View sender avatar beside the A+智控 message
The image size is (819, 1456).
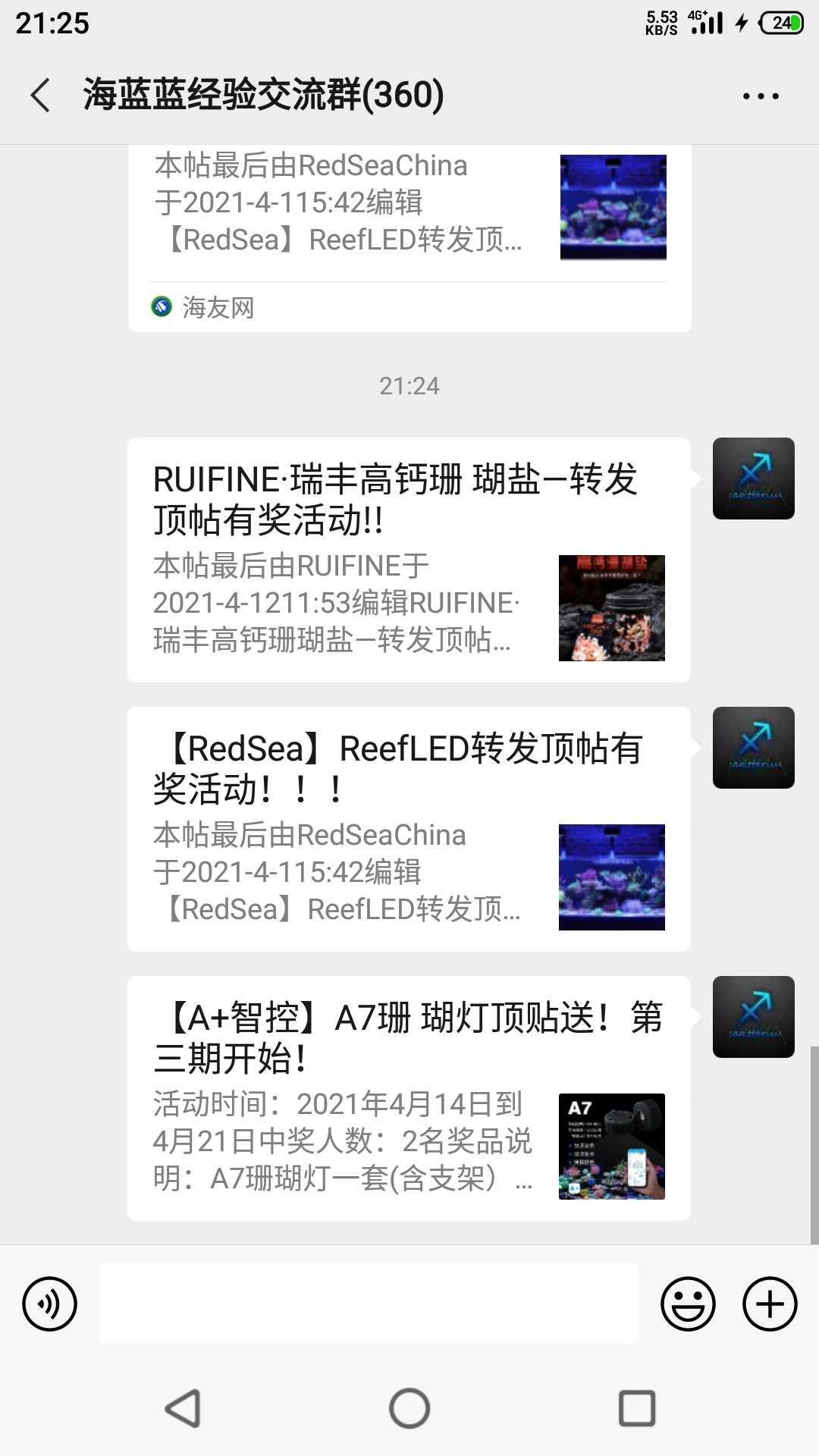coord(753,1017)
